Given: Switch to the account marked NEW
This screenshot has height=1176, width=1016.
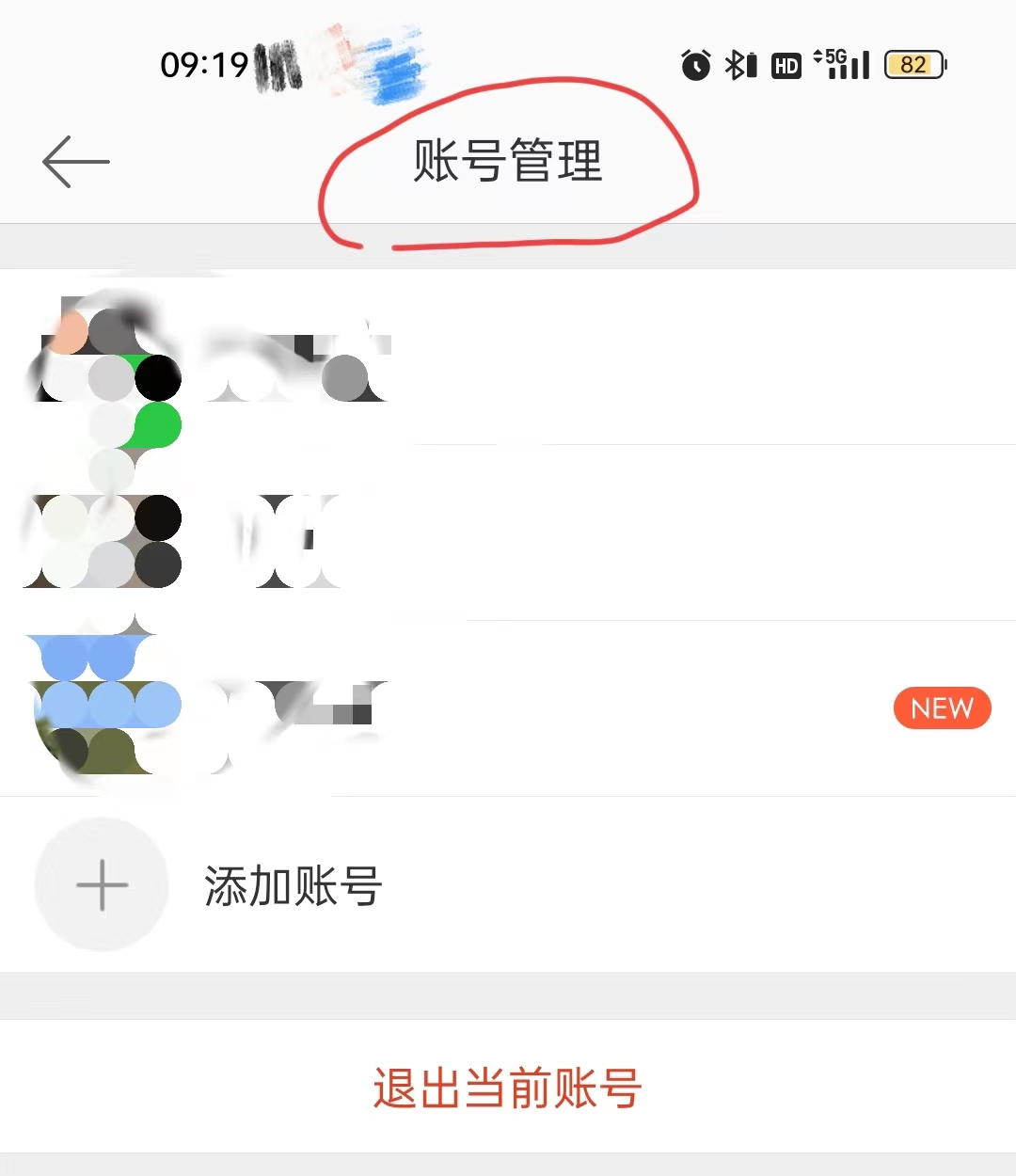Looking at the screenshot, I should (508, 707).
